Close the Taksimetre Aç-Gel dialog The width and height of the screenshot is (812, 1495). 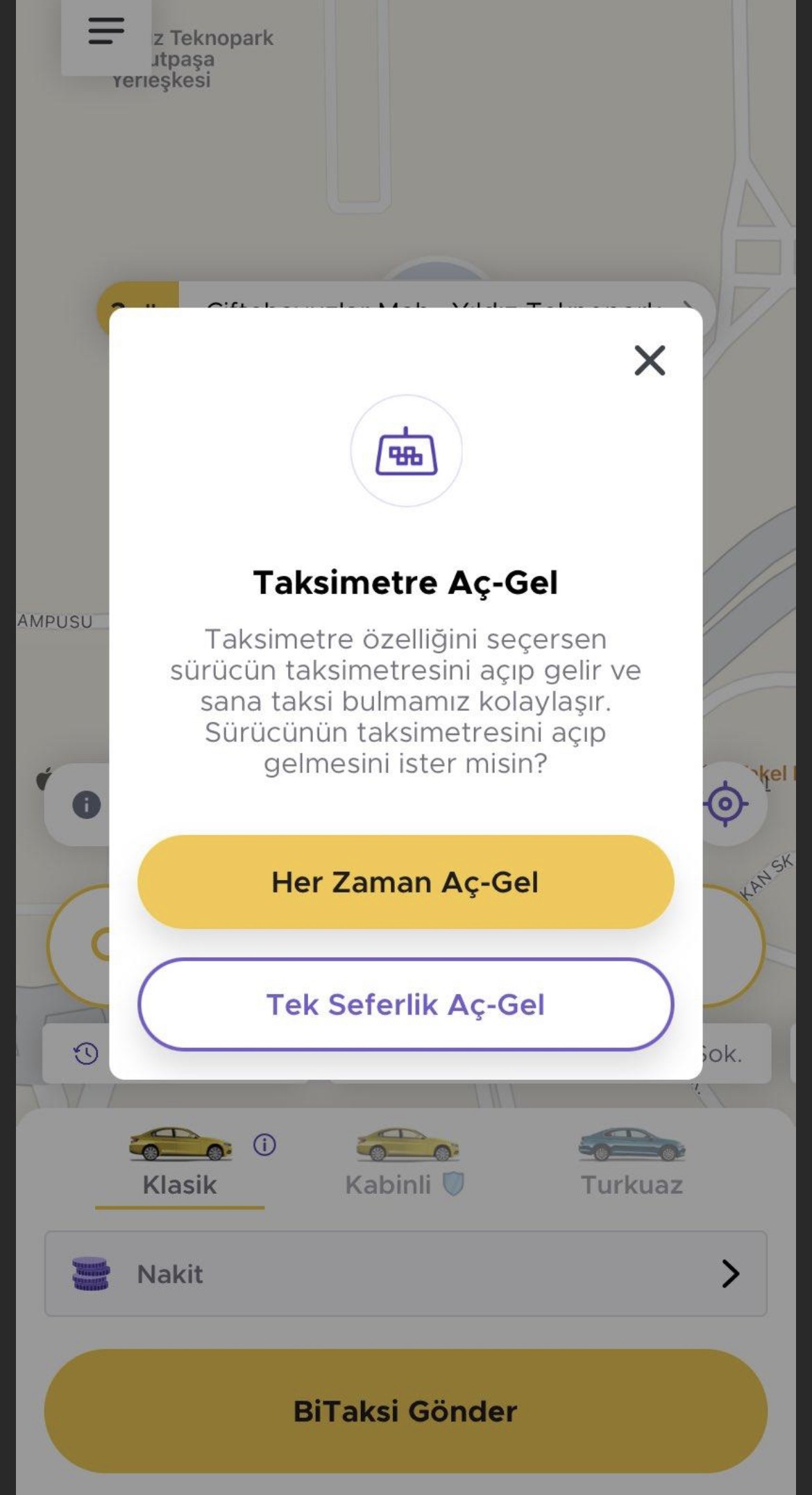point(650,360)
